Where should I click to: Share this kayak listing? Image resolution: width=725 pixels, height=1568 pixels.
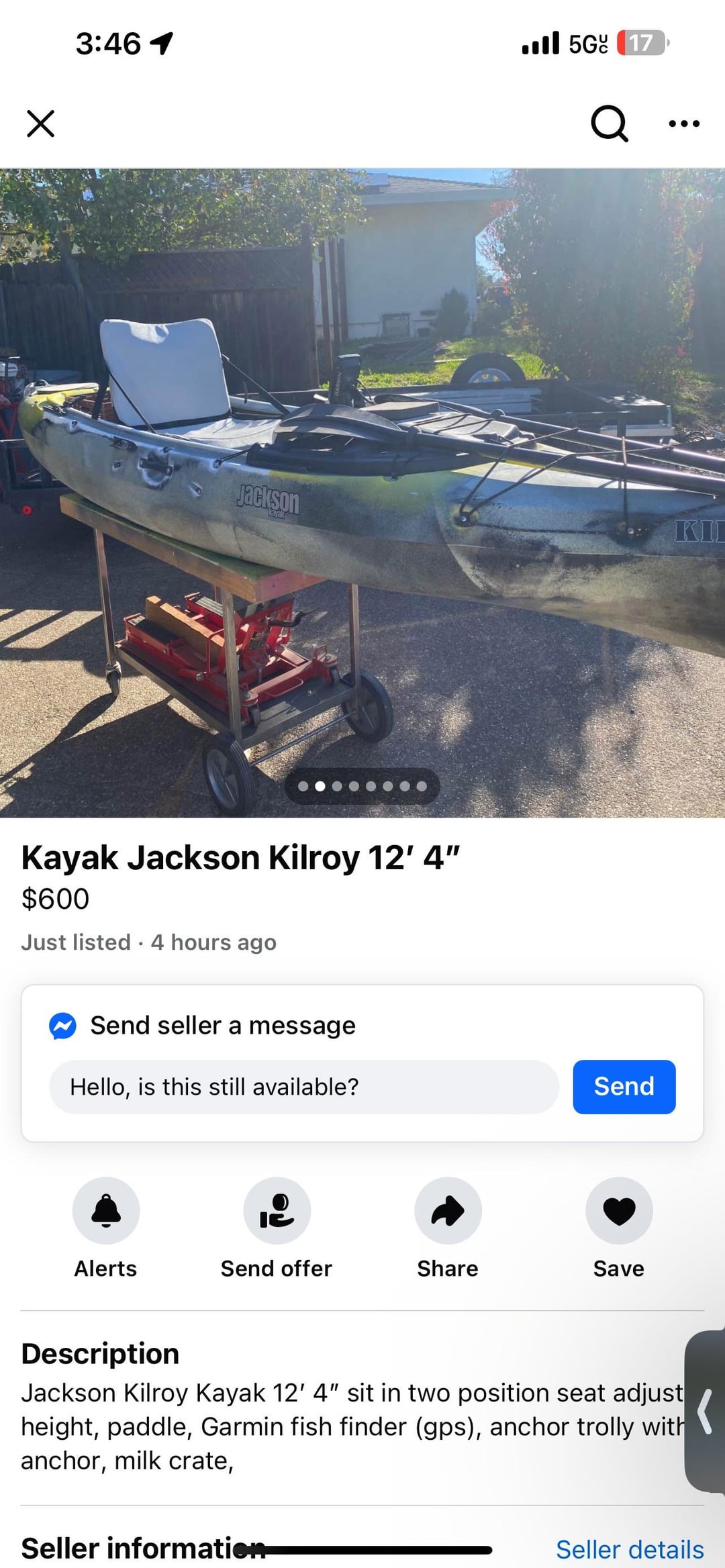pyautogui.click(x=448, y=1211)
